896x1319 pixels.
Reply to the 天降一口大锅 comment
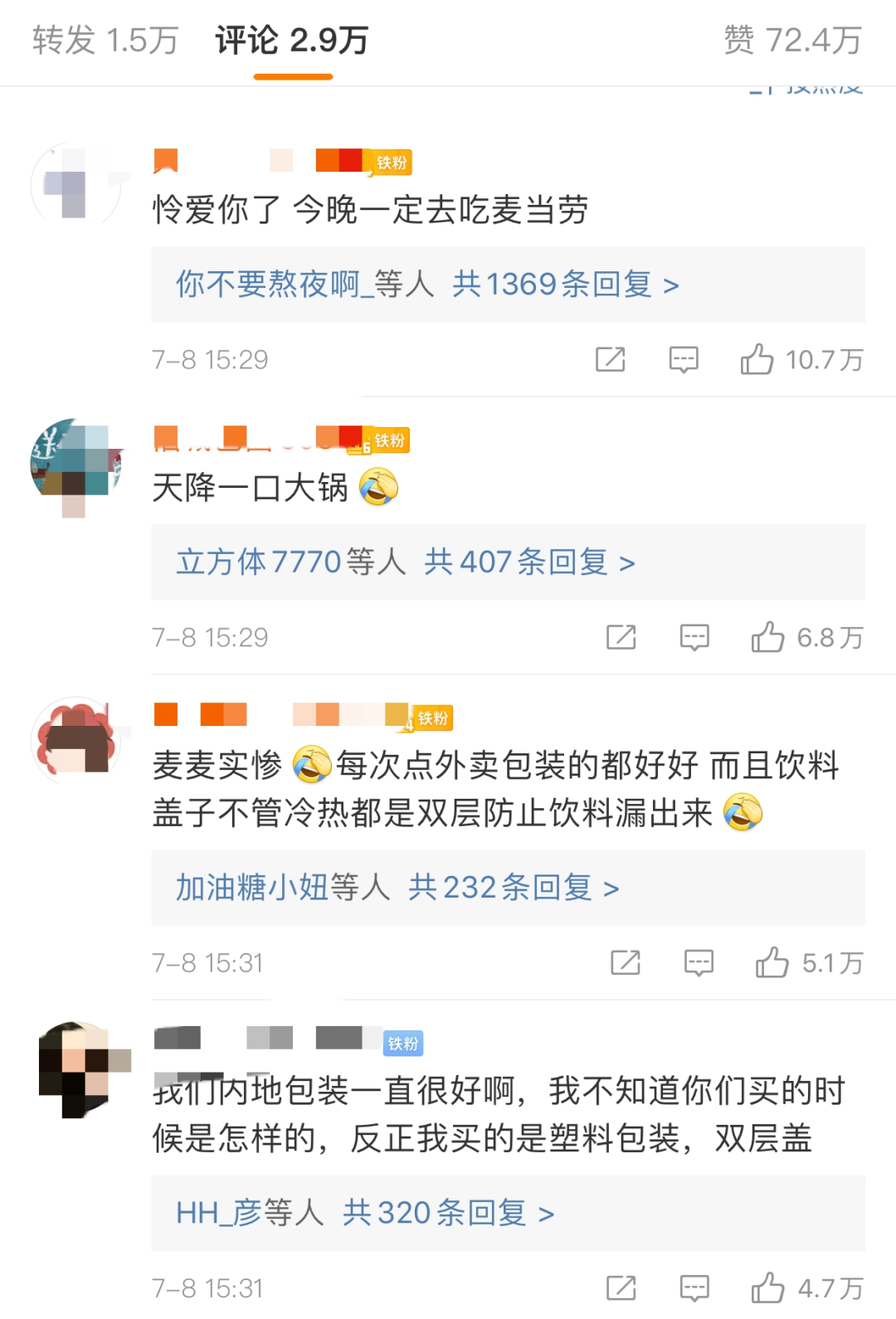pos(694,637)
